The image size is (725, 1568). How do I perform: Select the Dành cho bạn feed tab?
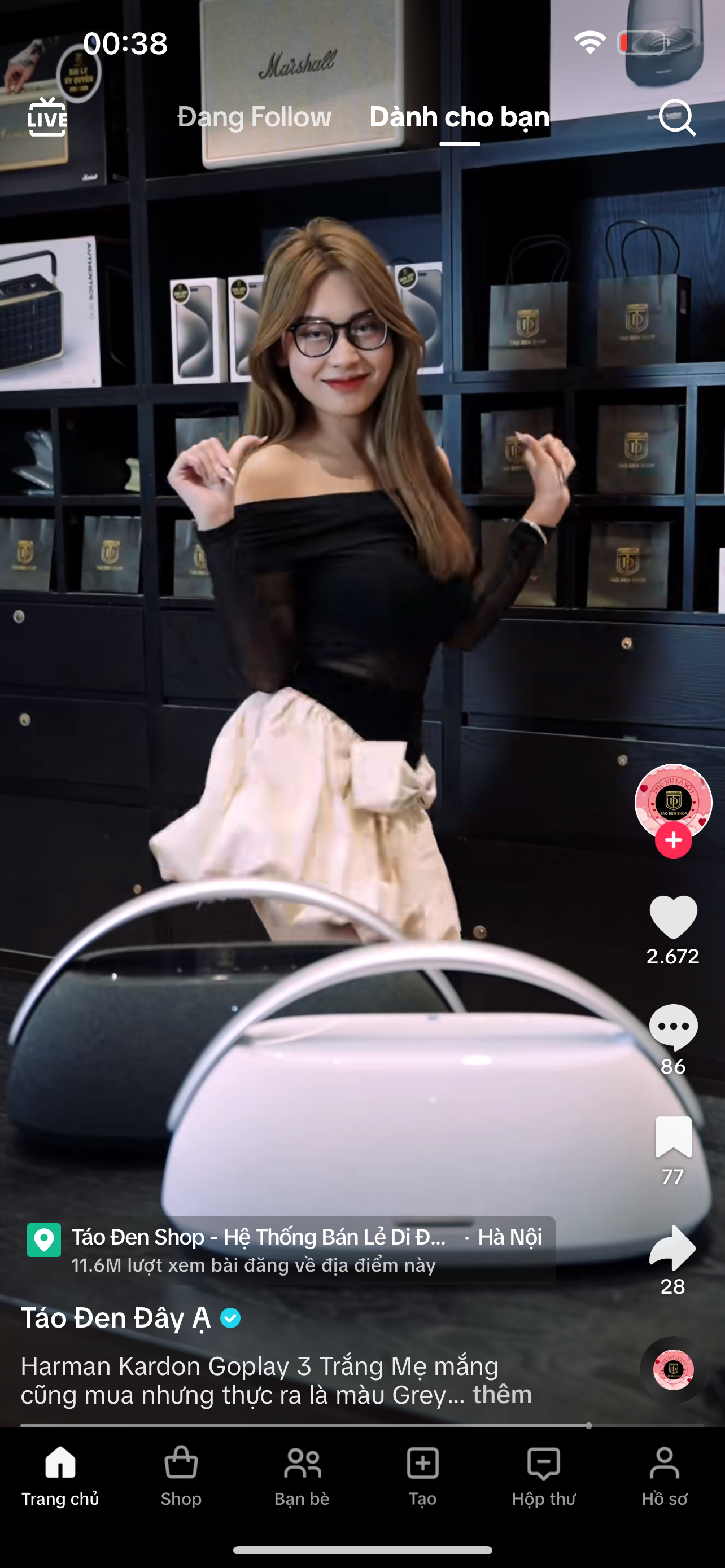[x=460, y=117]
